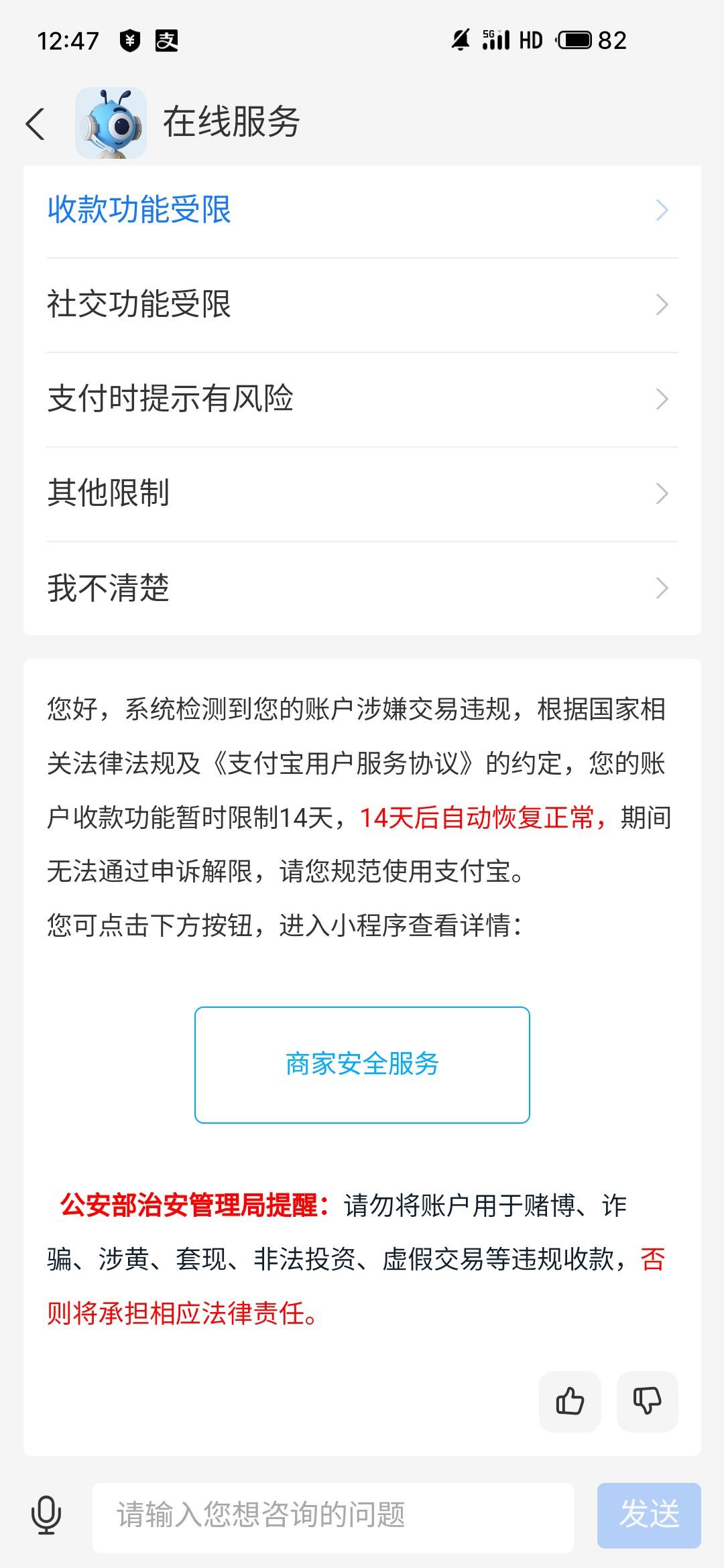Screen dimensions: 724x1568
Task: Tap 我不清楚 option
Action: tap(362, 588)
